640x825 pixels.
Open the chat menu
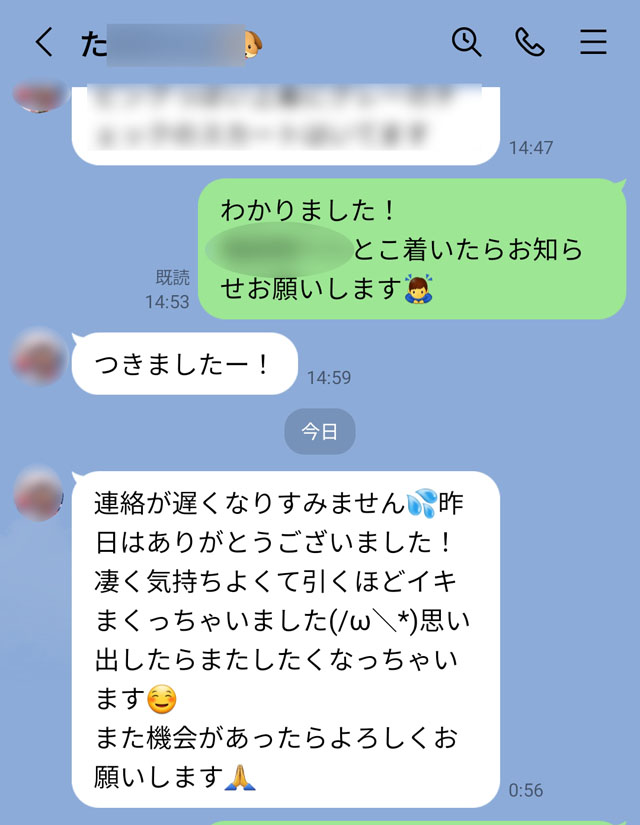(x=593, y=42)
